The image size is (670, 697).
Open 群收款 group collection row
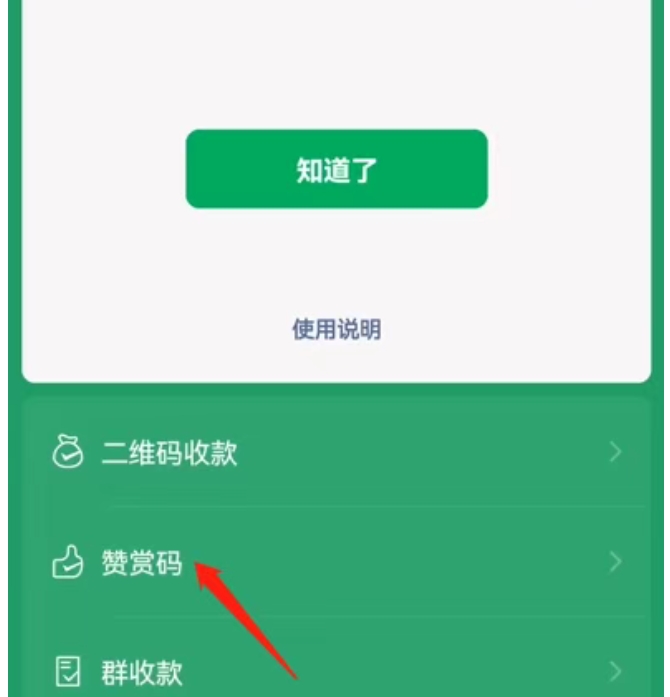[336, 670]
